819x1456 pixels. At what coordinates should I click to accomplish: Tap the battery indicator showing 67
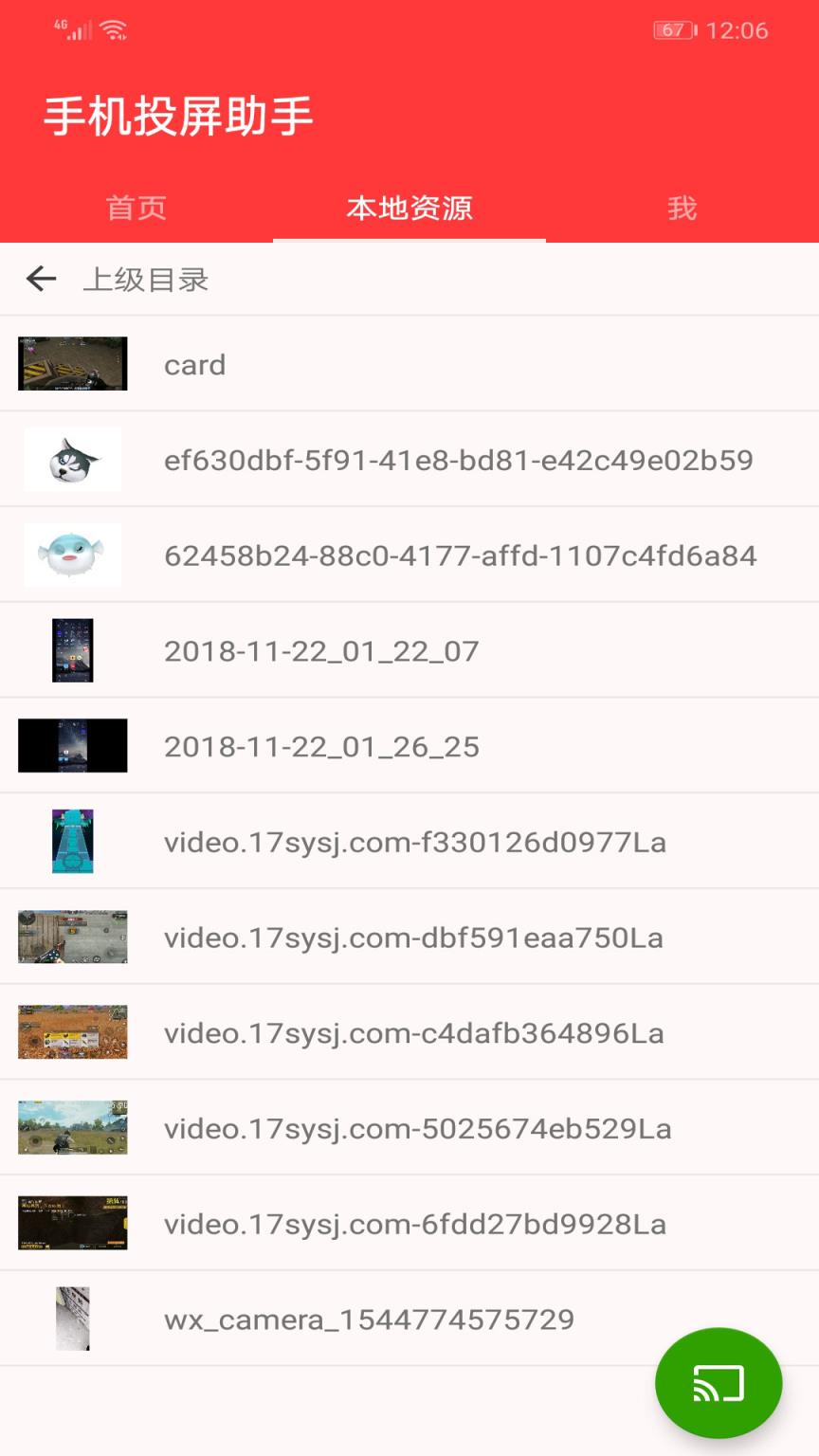[673, 29]
